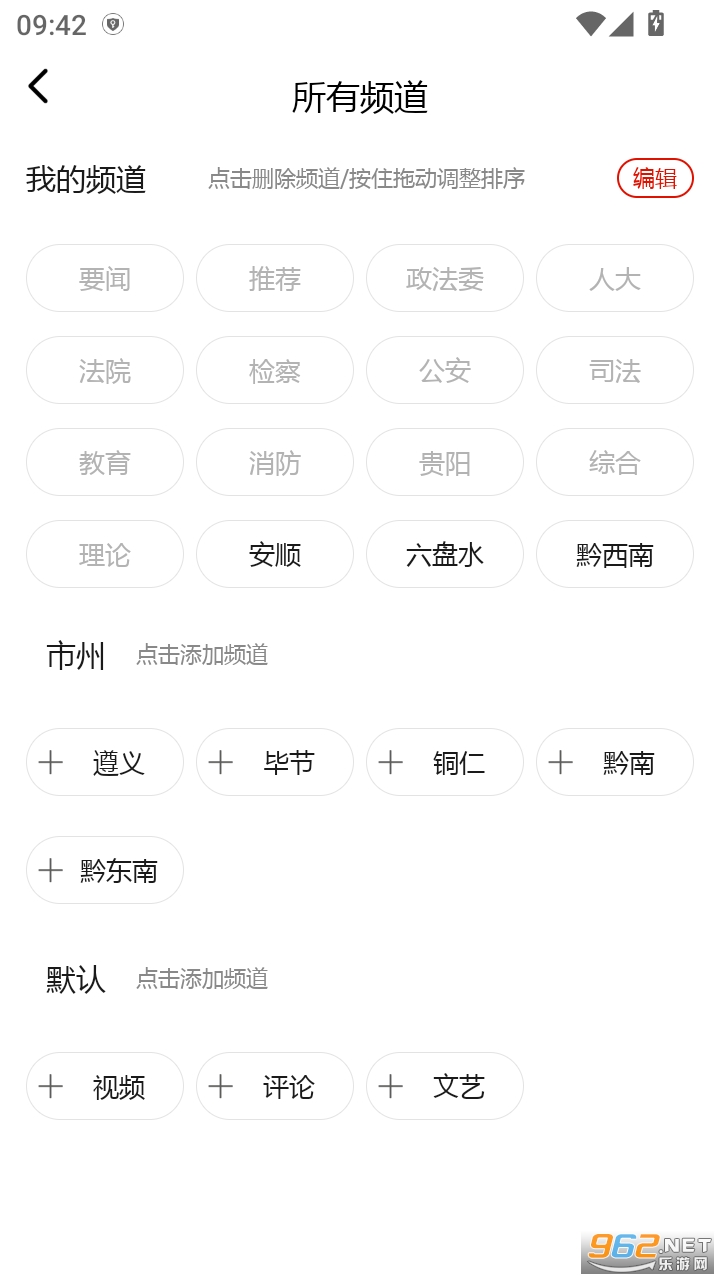Select the 推荐 channel chip
The width and height of the screenshot is (720, 1280).
coord(275,278)
